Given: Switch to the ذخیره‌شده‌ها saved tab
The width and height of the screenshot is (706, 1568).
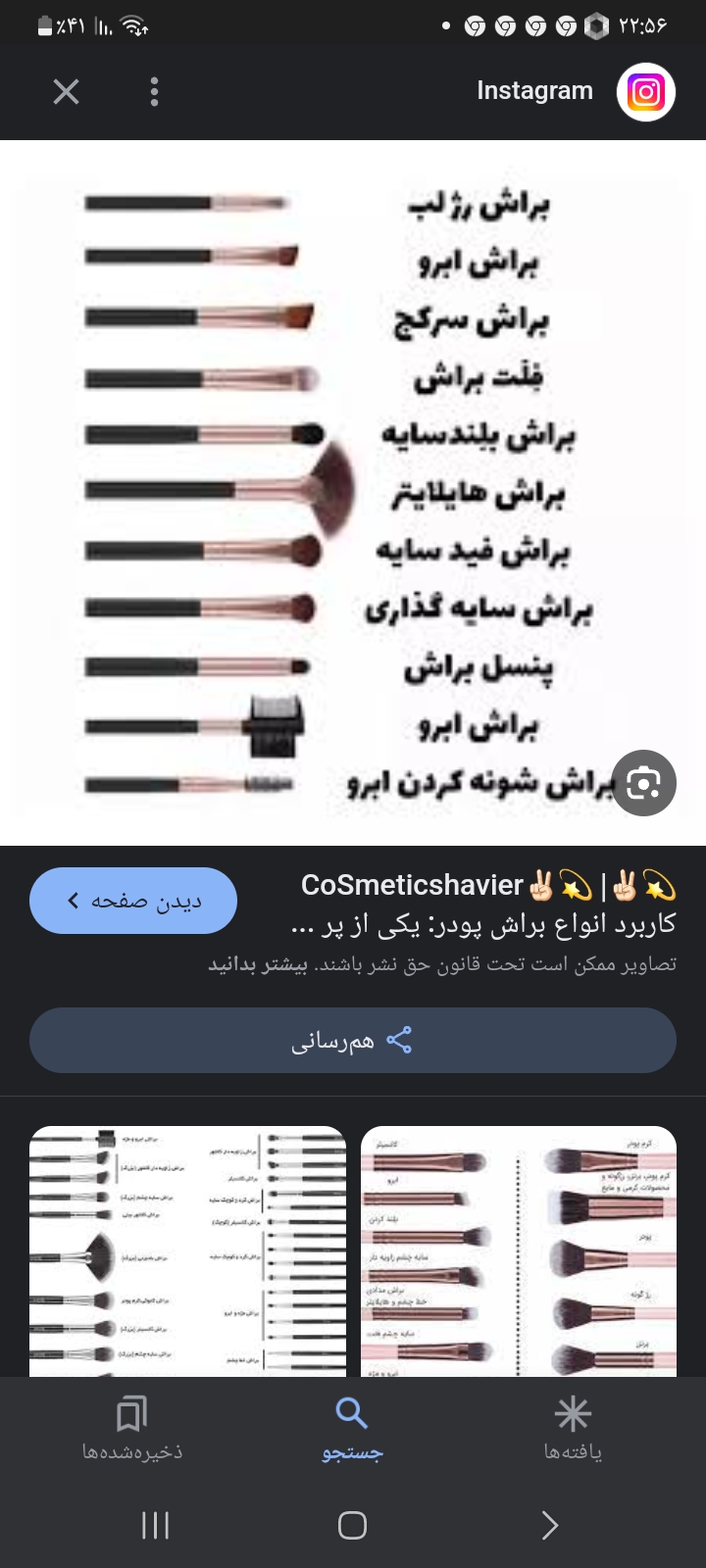Looking at the screenshot, I should coord(131,1429).
